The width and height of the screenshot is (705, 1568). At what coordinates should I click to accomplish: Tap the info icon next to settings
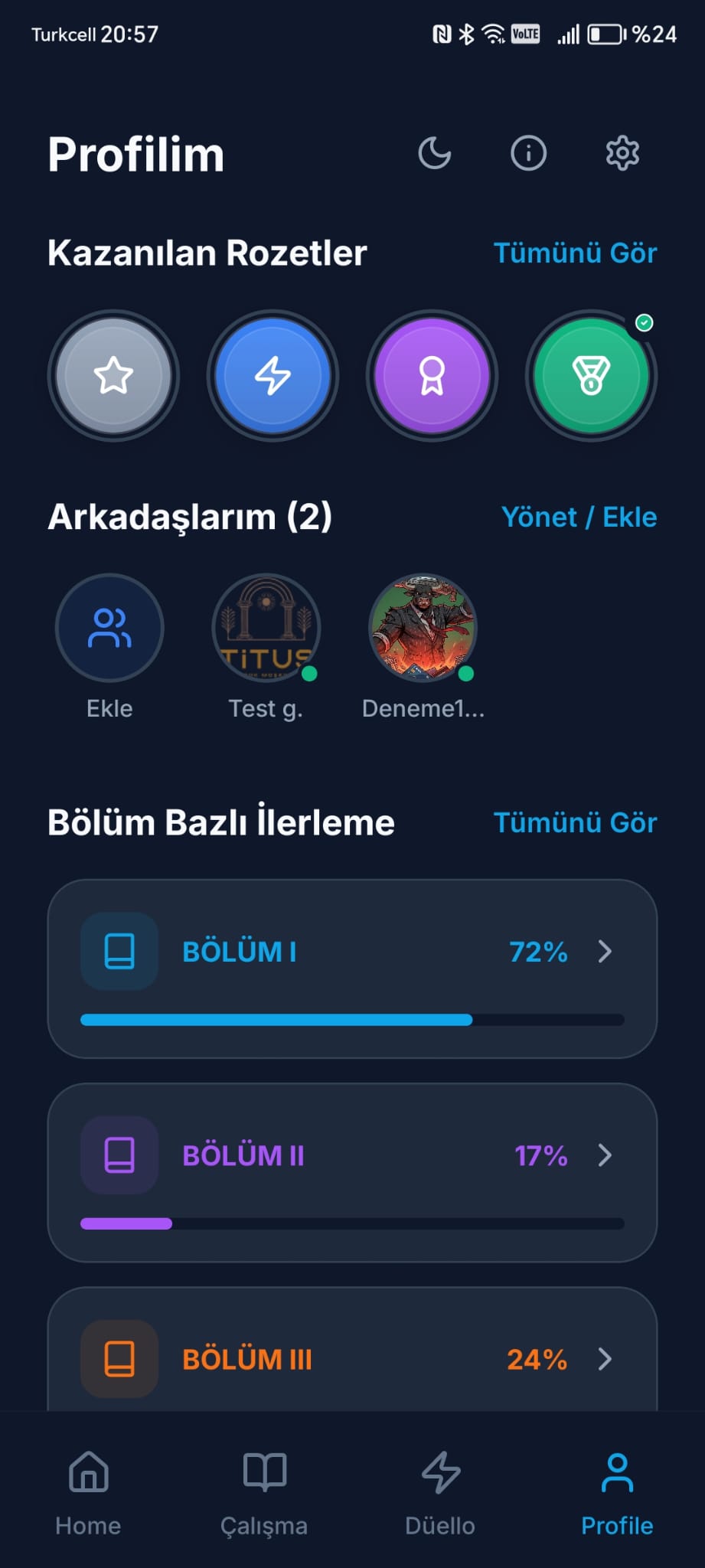click(x=527, y=152)
